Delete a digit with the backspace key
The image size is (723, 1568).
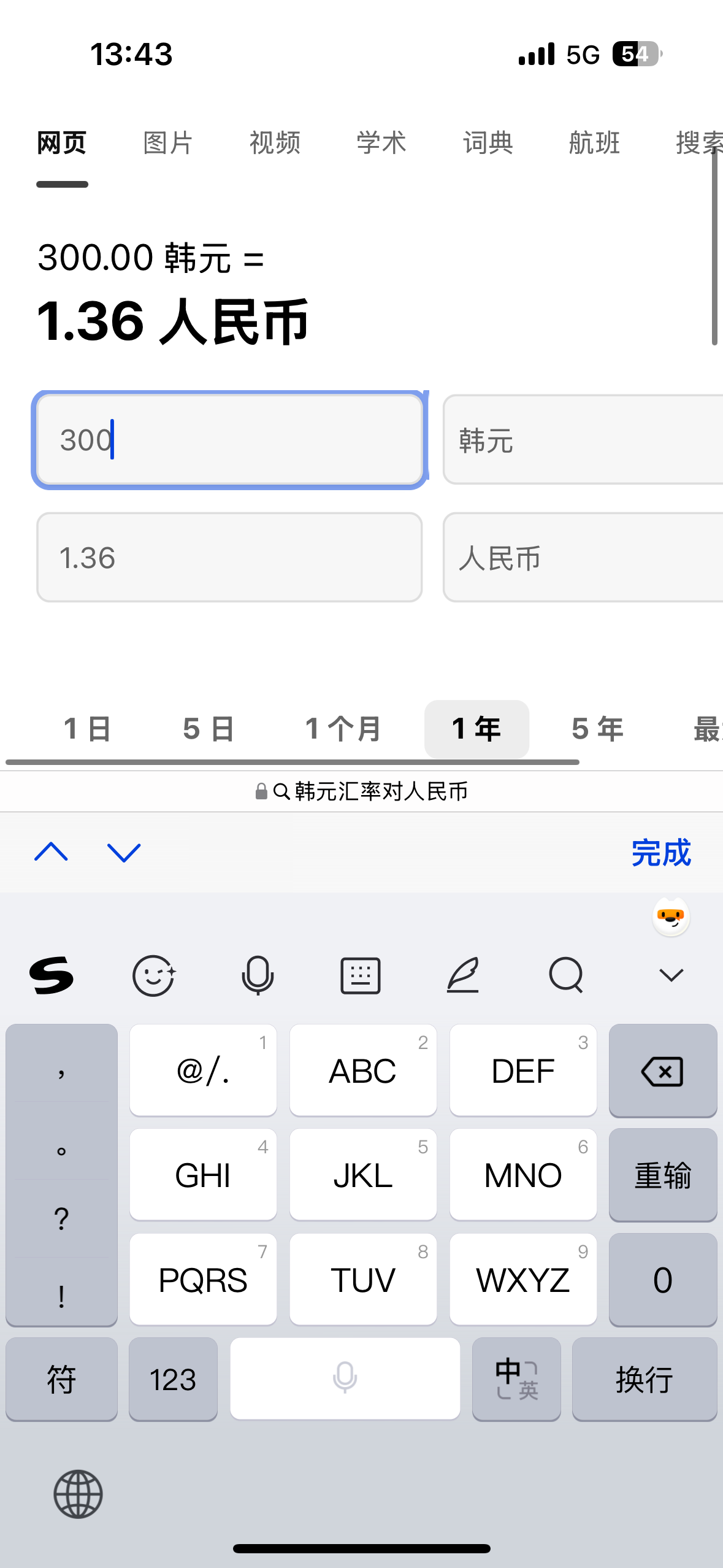click(x=663, y=1071)
